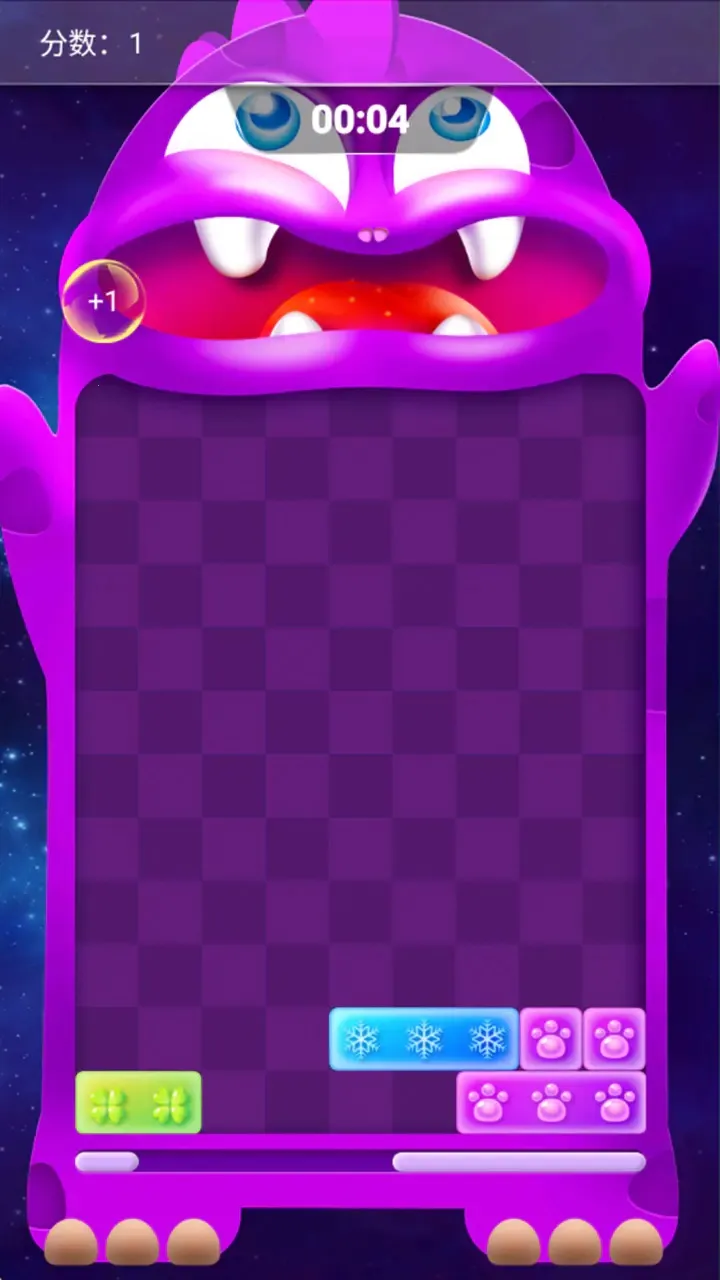
Task: Click the rightmost paw on the purple block
Action: coord(613,1104)
